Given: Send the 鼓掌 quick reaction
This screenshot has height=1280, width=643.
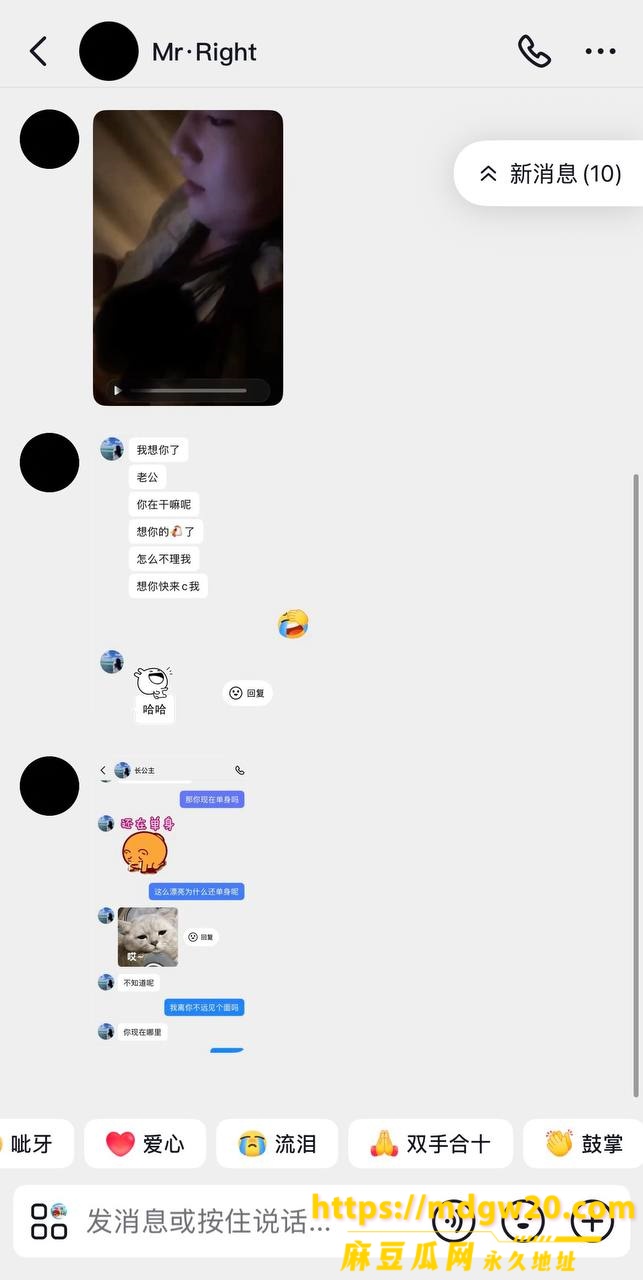Looking at the screenshot, I should pyautogui.click(x=585, y=1144).
